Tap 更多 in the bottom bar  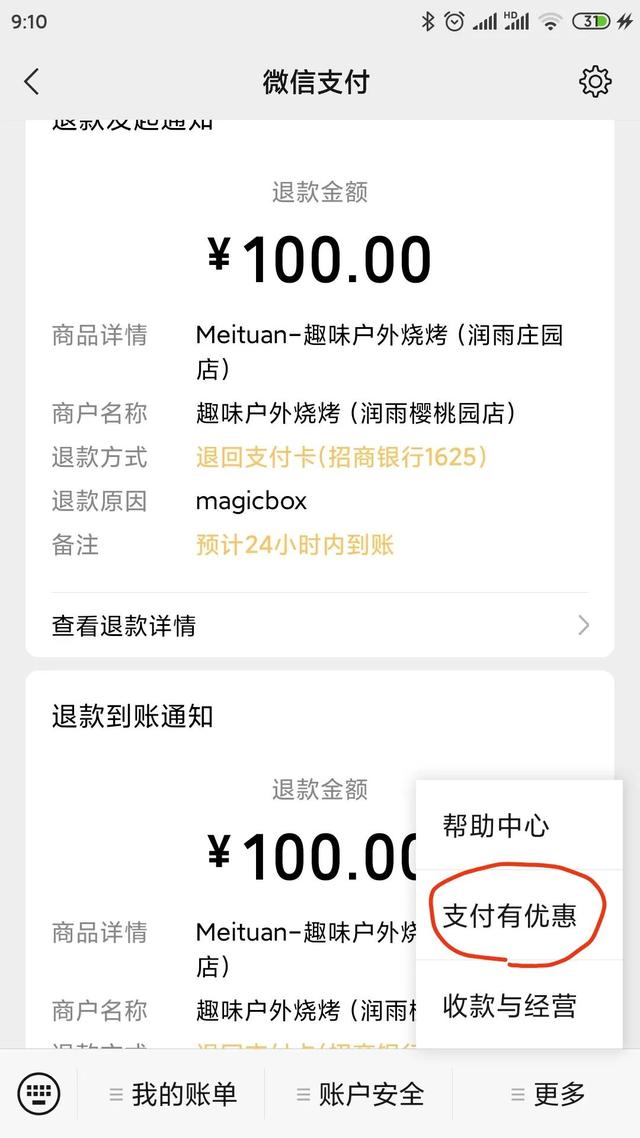pos(547,1095)
